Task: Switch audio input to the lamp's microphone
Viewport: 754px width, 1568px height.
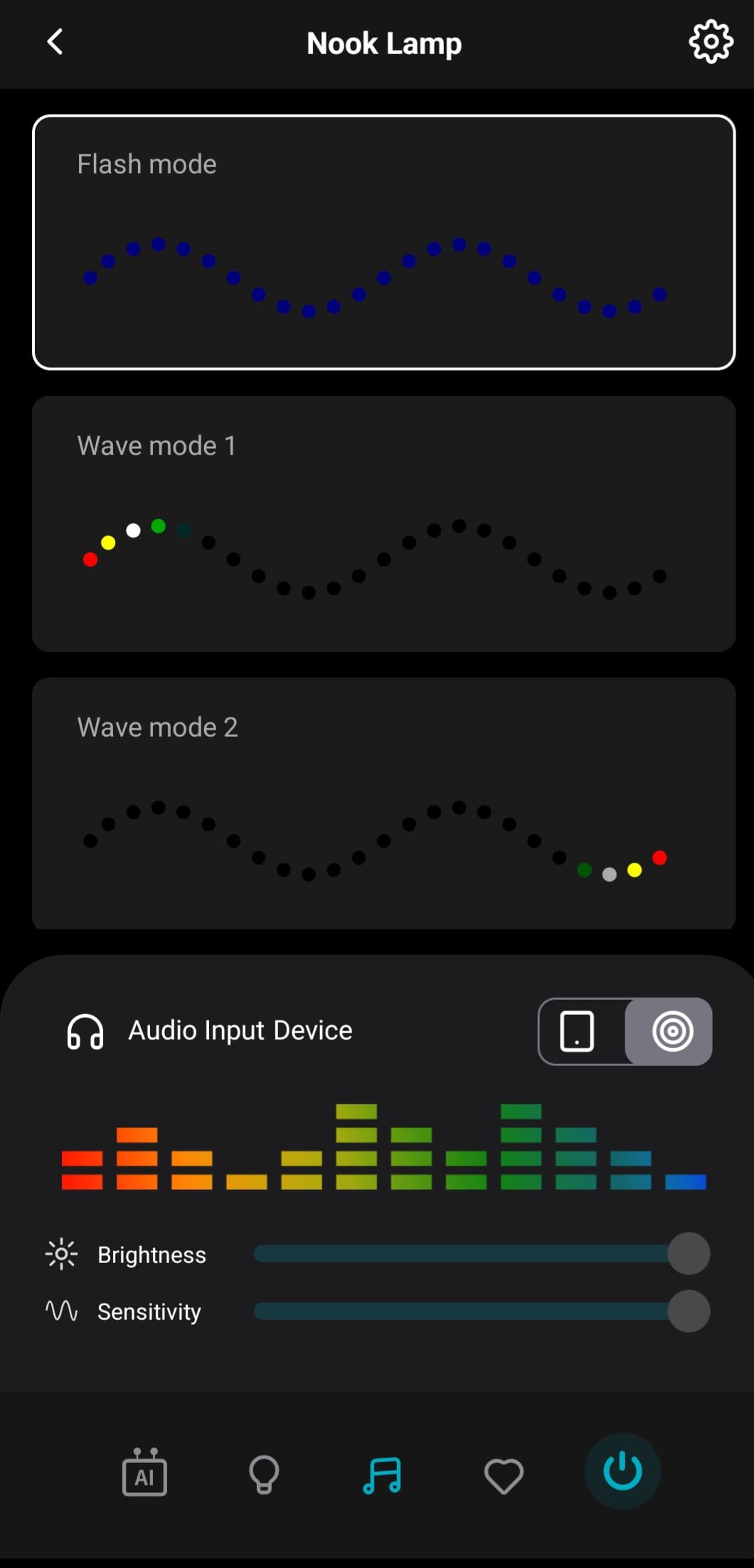Action: click(x=671, y=1031)
